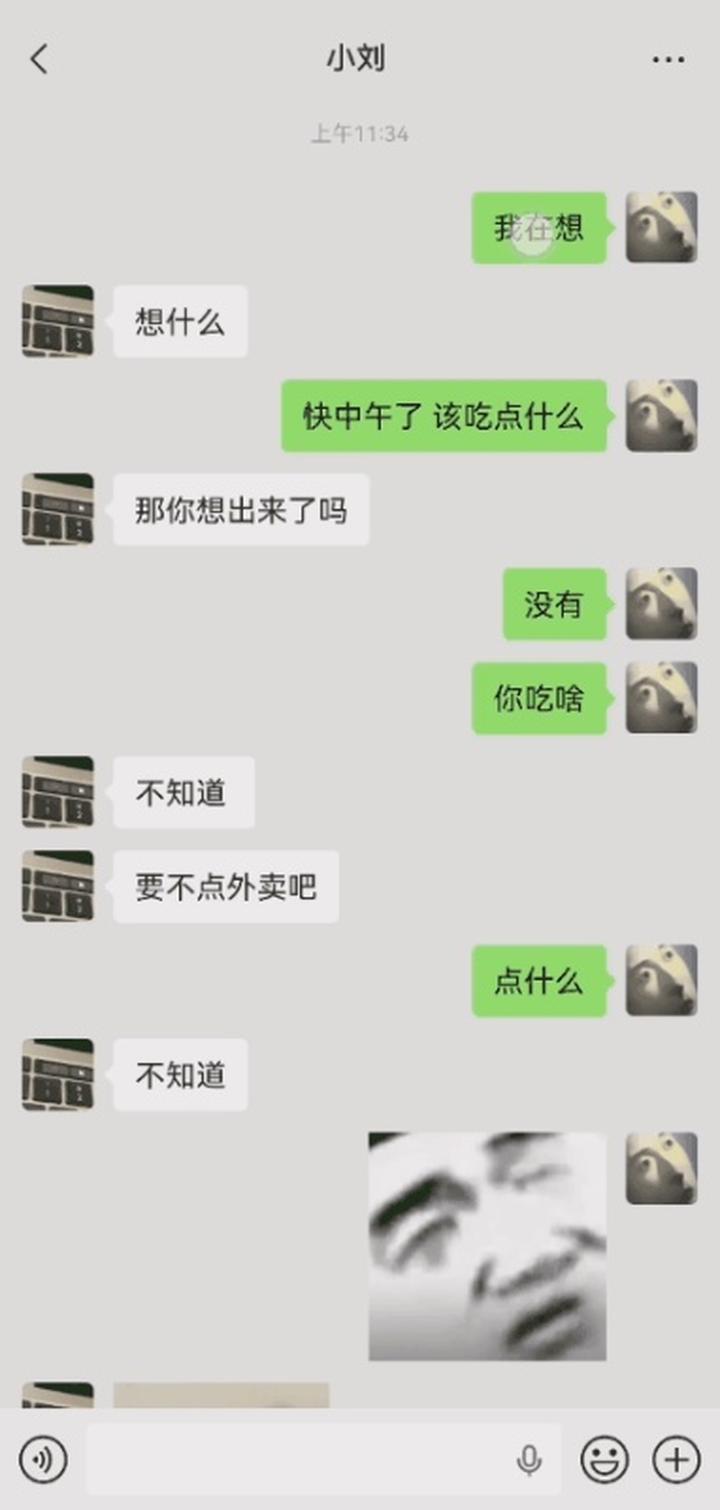Tap my avatar beside 我在想 message
This screenshot has width=720, height=1510.
[x=661, y=227]
